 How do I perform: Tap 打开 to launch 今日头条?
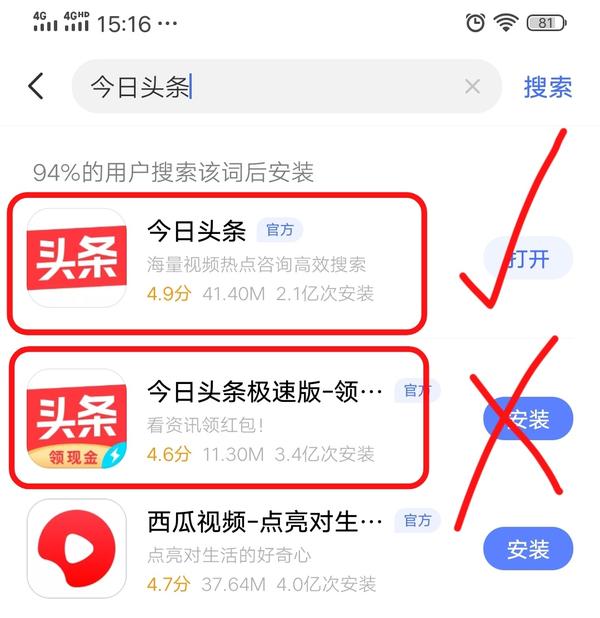(x=528, y=260)
